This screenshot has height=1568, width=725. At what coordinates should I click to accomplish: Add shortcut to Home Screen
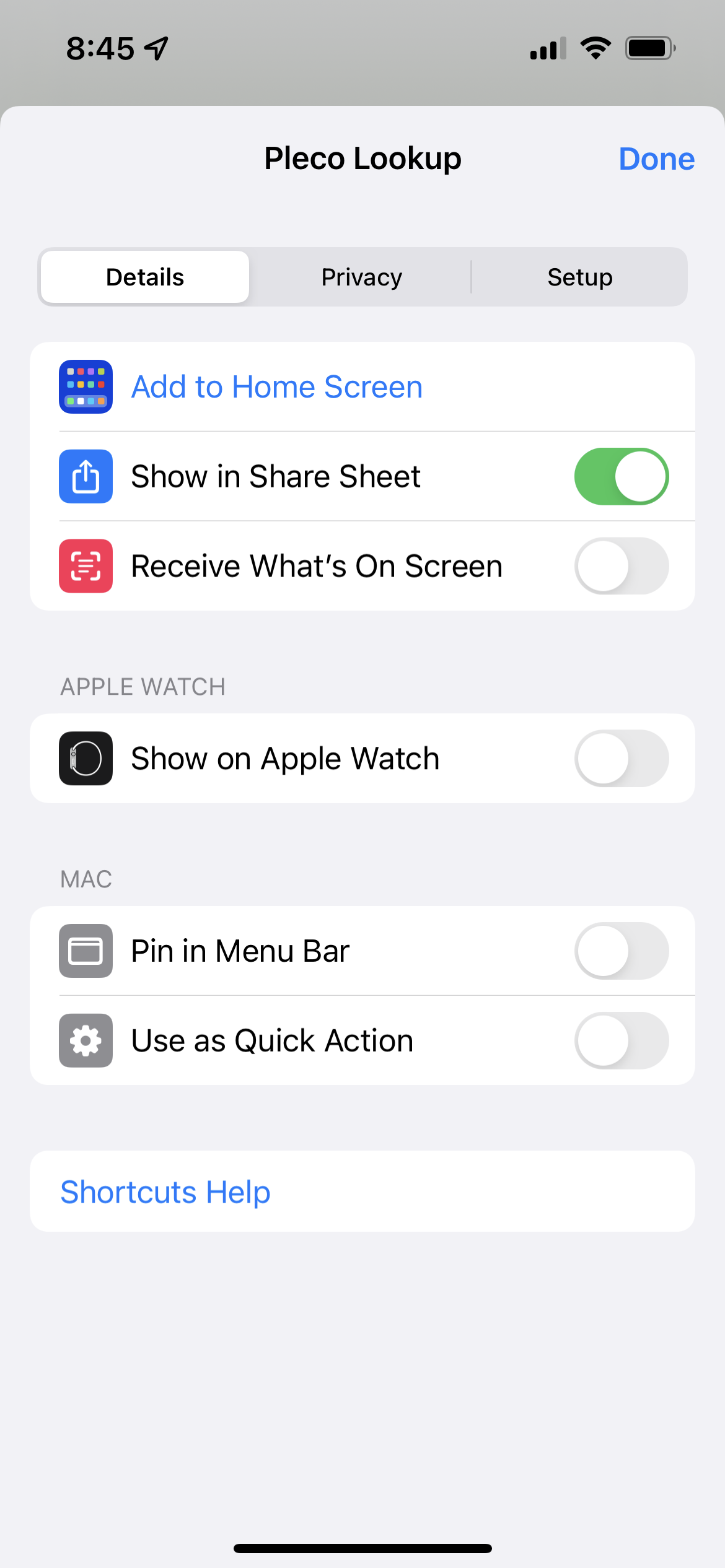click(362, 387)
